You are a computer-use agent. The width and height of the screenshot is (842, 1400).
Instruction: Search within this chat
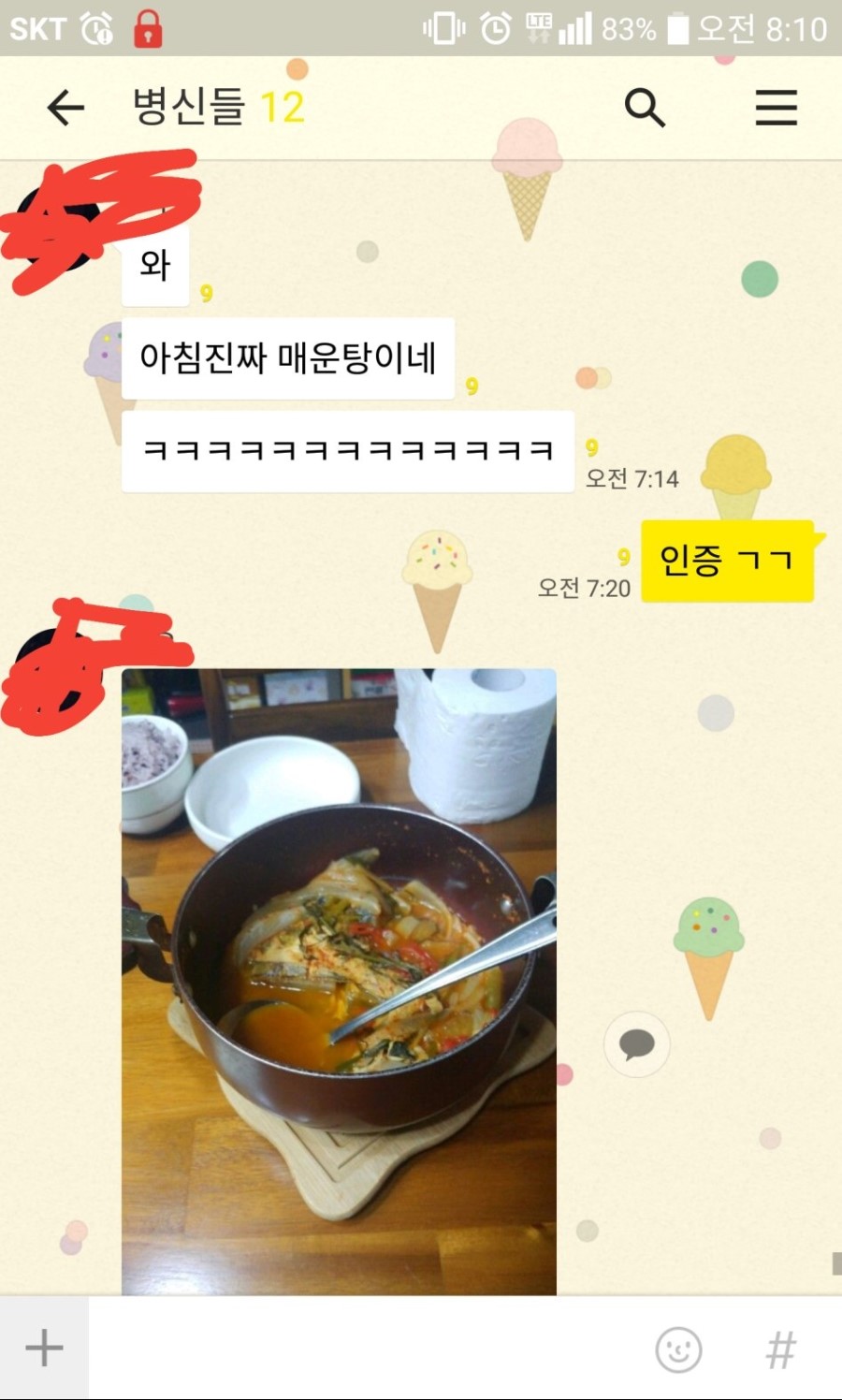645,108
